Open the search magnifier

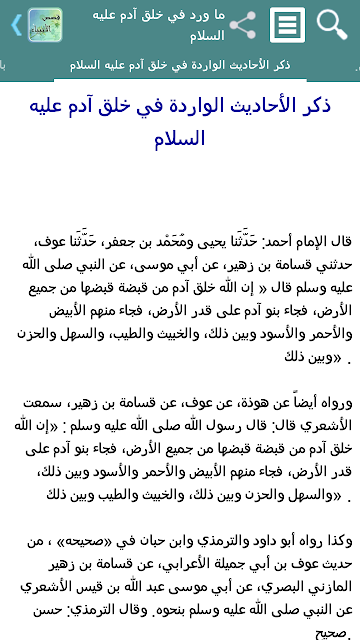[332, 25]
